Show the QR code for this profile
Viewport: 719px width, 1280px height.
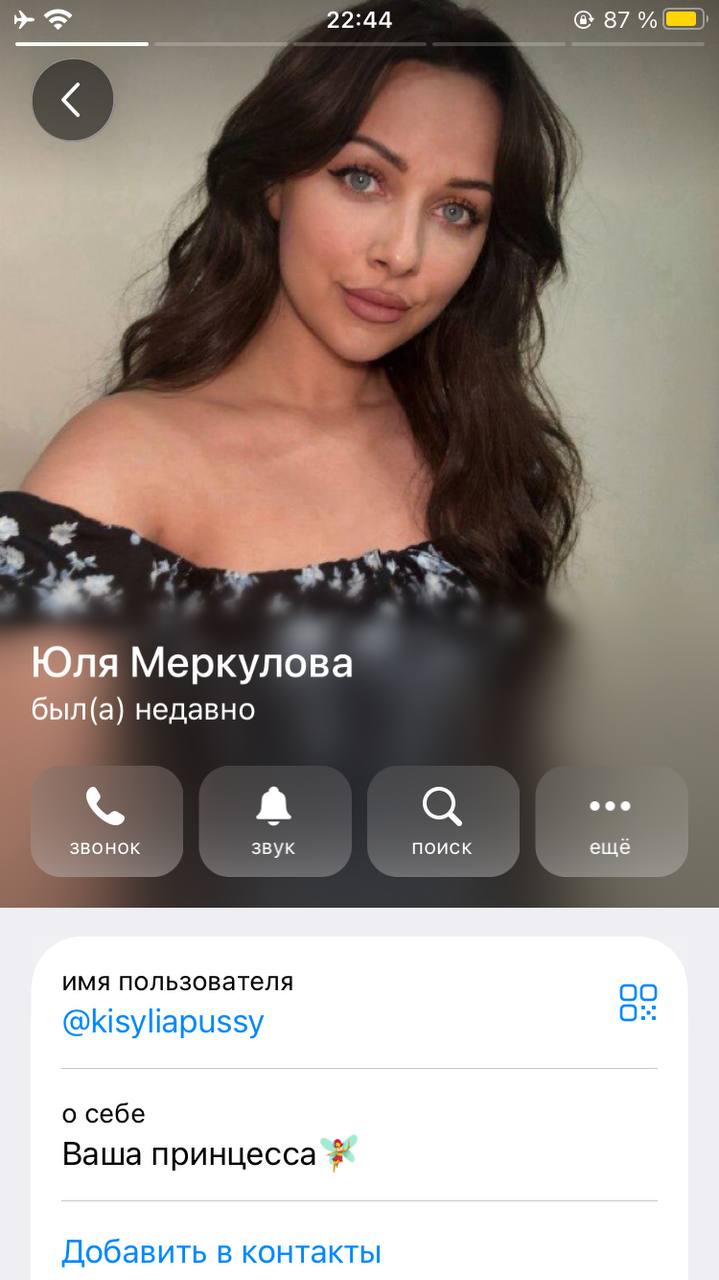638,1002
